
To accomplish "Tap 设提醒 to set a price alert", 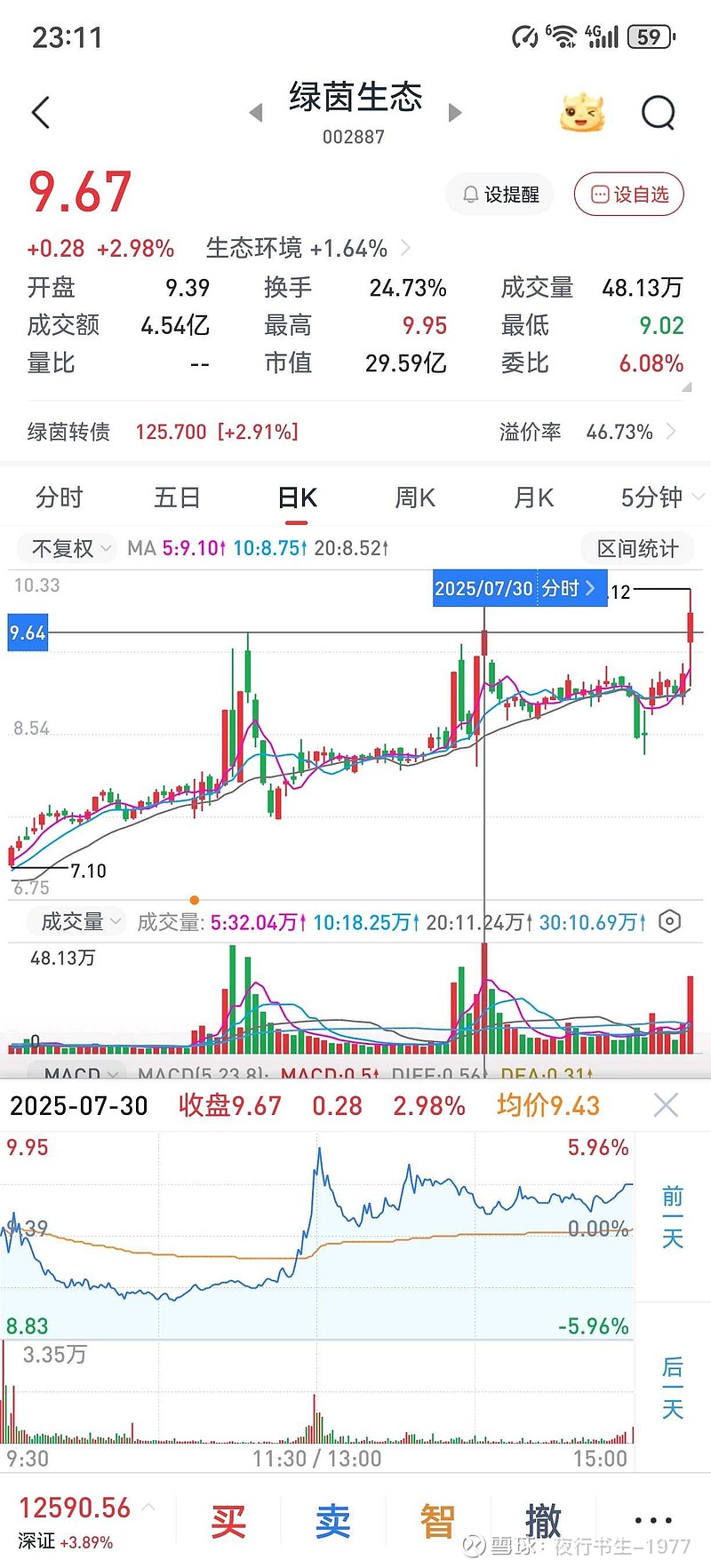I will [x=499, y=195].
